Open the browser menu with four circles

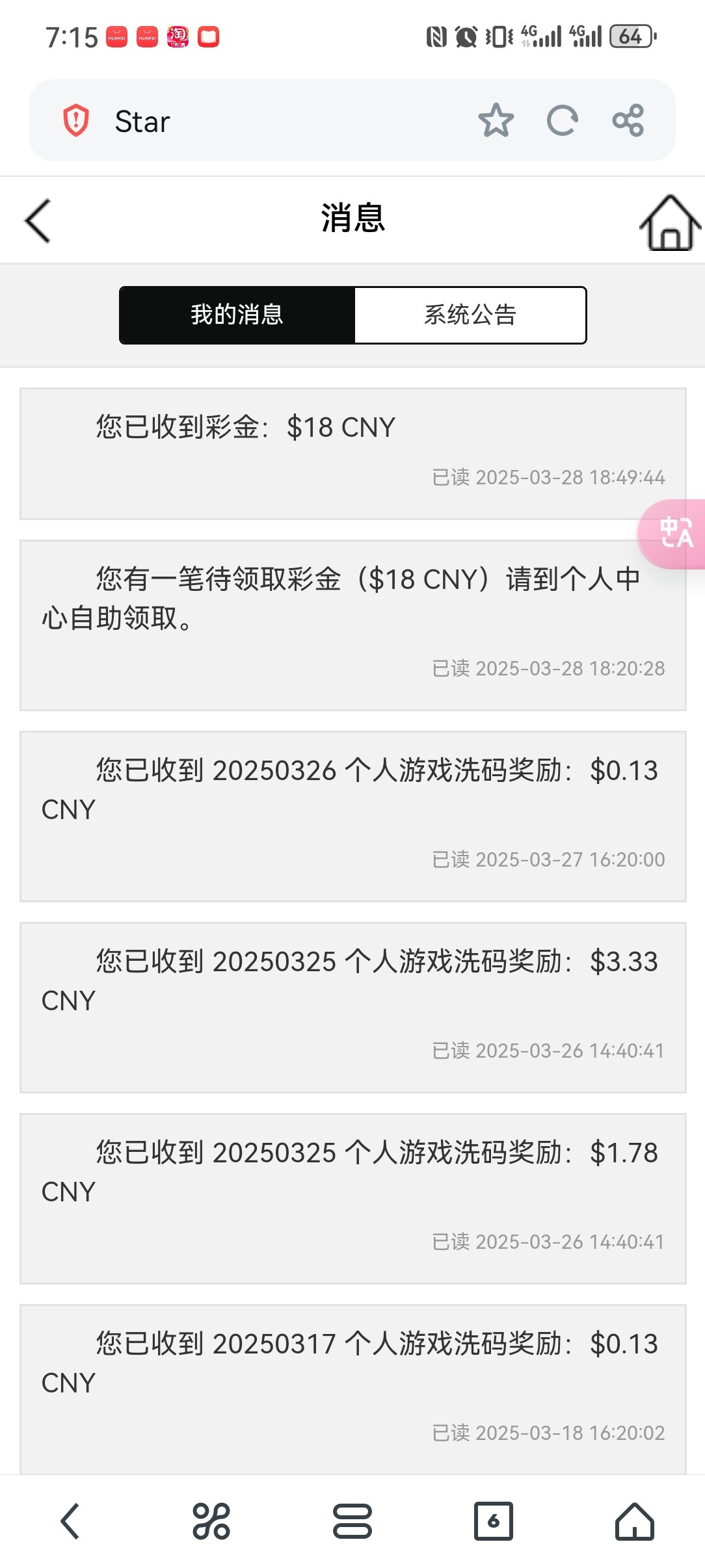pyautogui.click(x=211, y=1521)
